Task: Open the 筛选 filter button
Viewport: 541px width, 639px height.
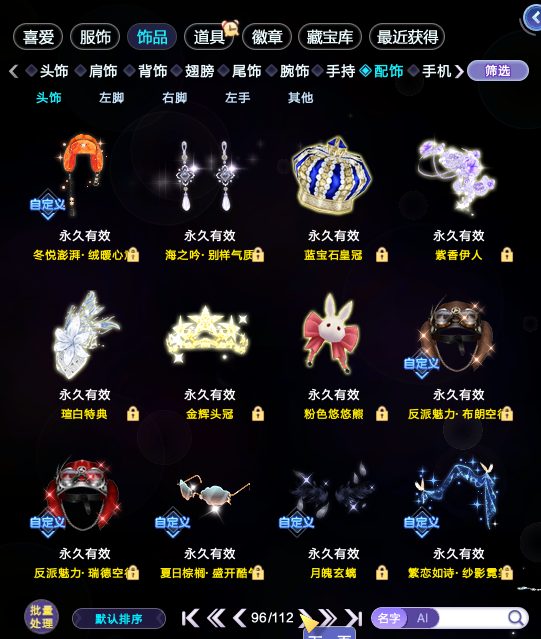Action: 497,71
